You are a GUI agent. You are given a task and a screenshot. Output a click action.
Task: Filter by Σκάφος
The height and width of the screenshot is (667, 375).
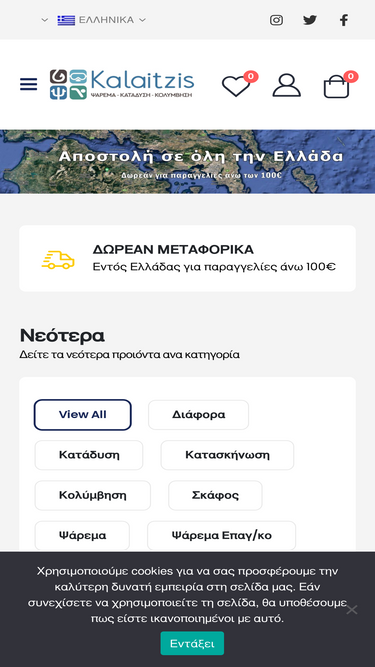pos(215,496)
